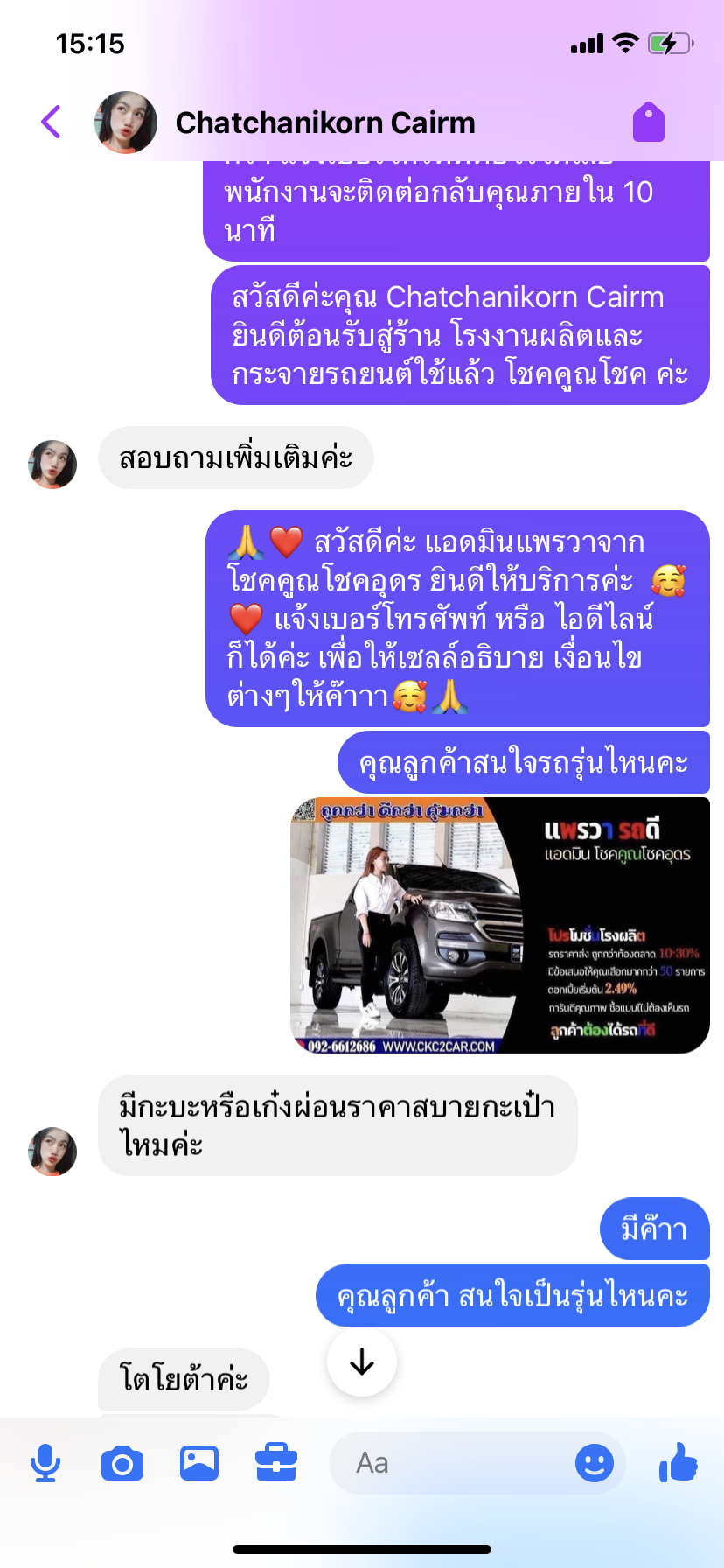Open the photo gallery picker
This screenshot has width=724, height=1568.
(199, 1463)
